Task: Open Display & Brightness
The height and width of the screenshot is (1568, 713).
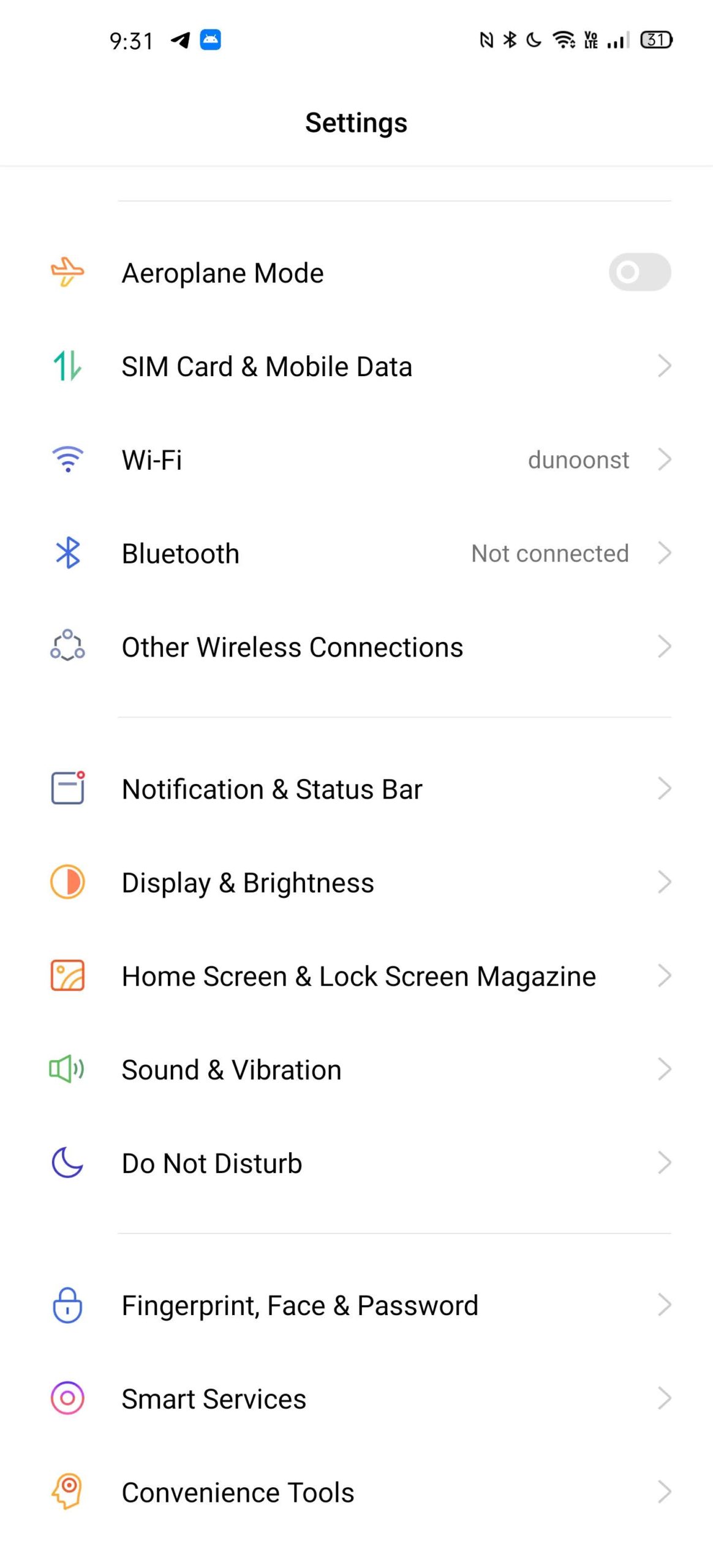Action: tap(356, 883)
